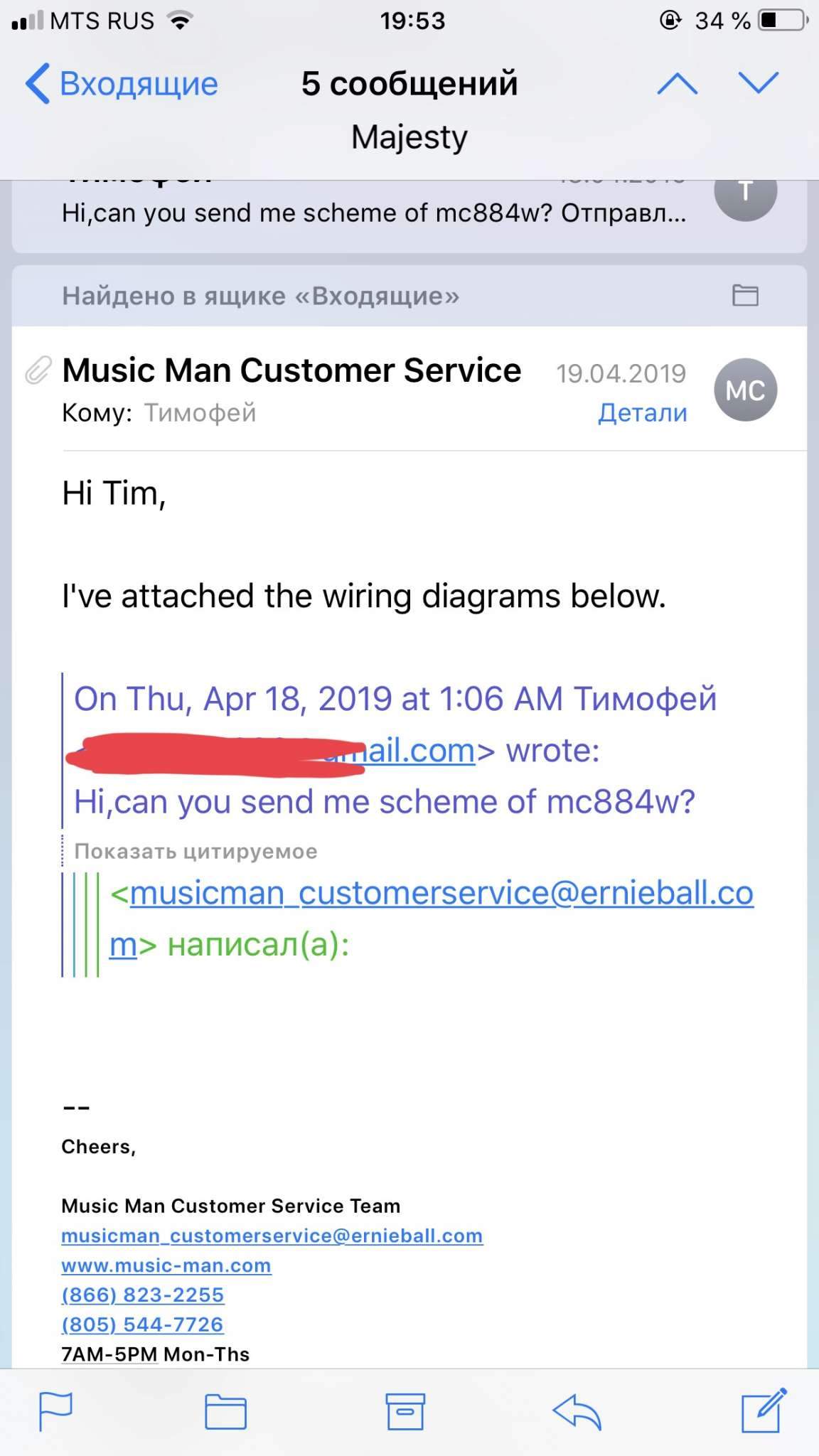Reply to the message with the arrow icon
This screenshot has width=819, height=1456.
[x=577, y=1411]
